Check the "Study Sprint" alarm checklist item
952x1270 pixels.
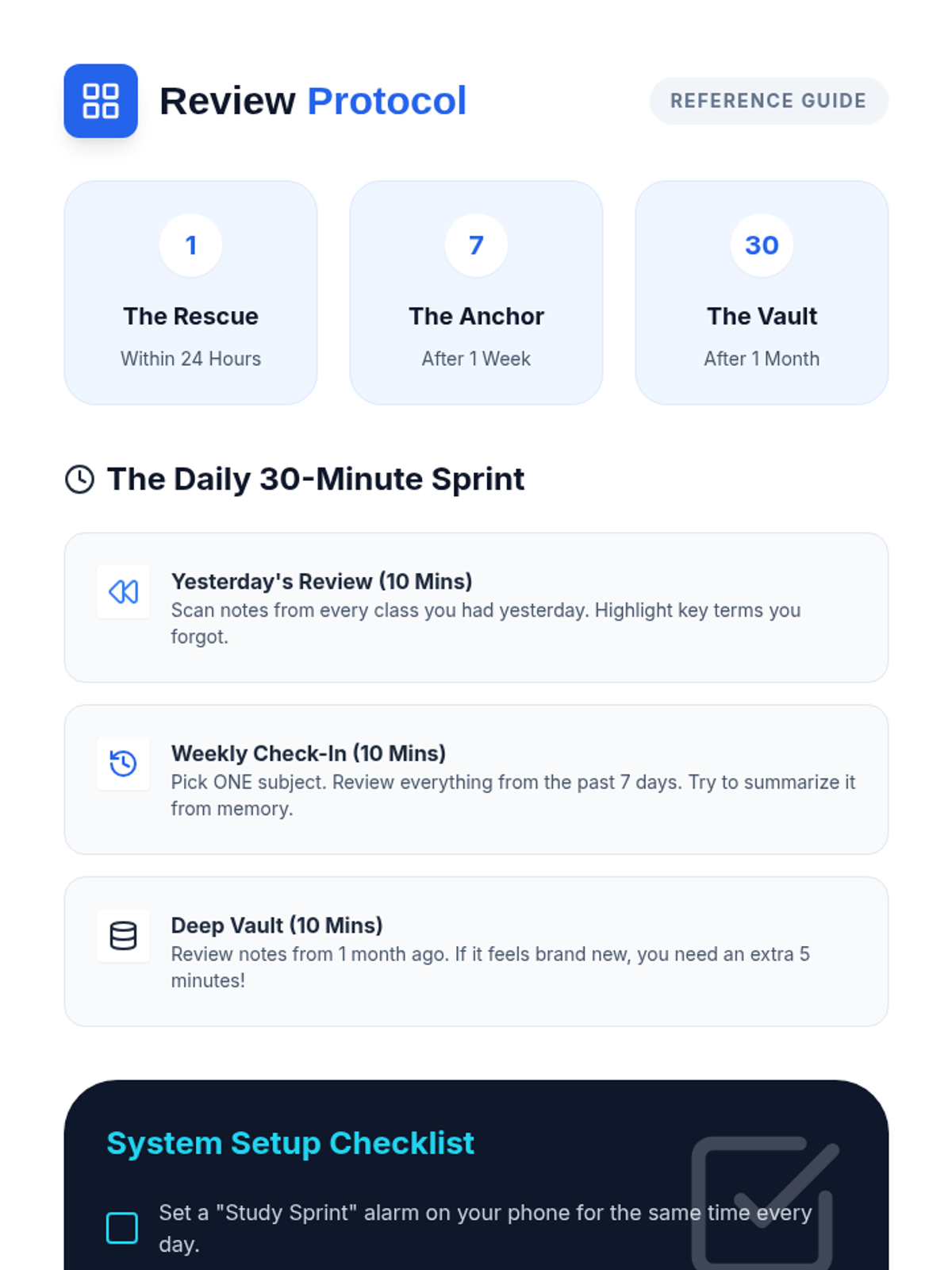click(122, 1228)
